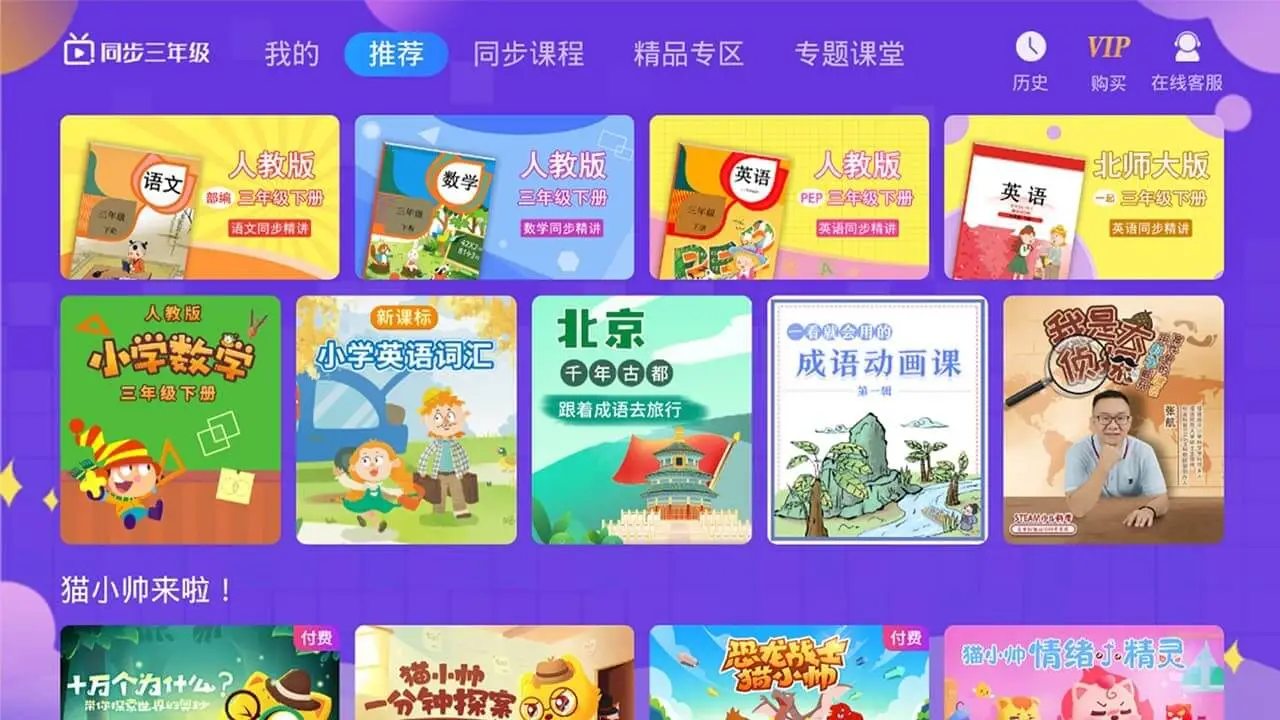The height and width of the screenshot is (720, 1280).
Task: Open 猫小帅 一分钟探案 series
Action: [x=494, y=672]
